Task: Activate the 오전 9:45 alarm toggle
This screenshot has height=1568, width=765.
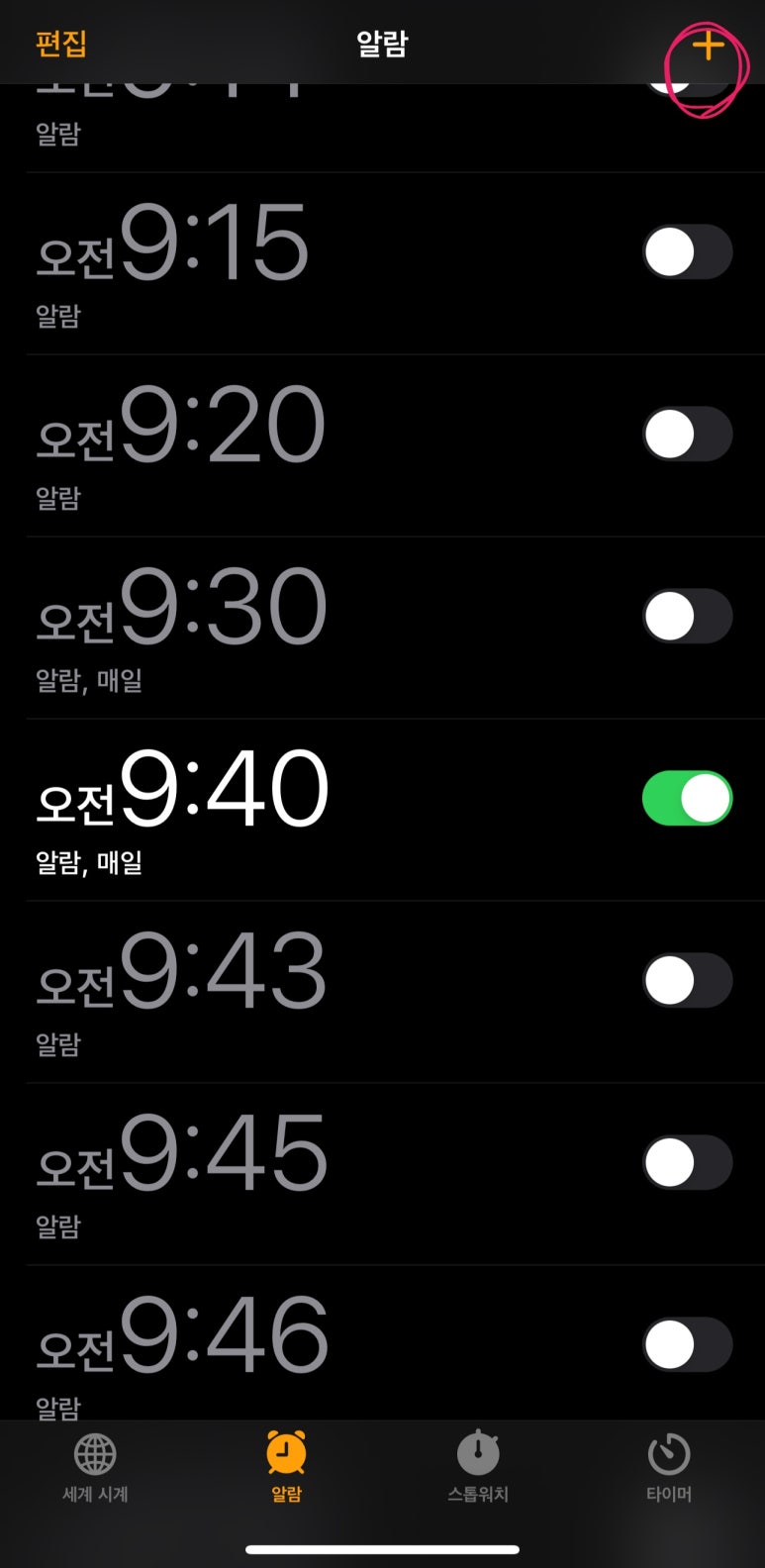Action: [x=688, y=1163]
